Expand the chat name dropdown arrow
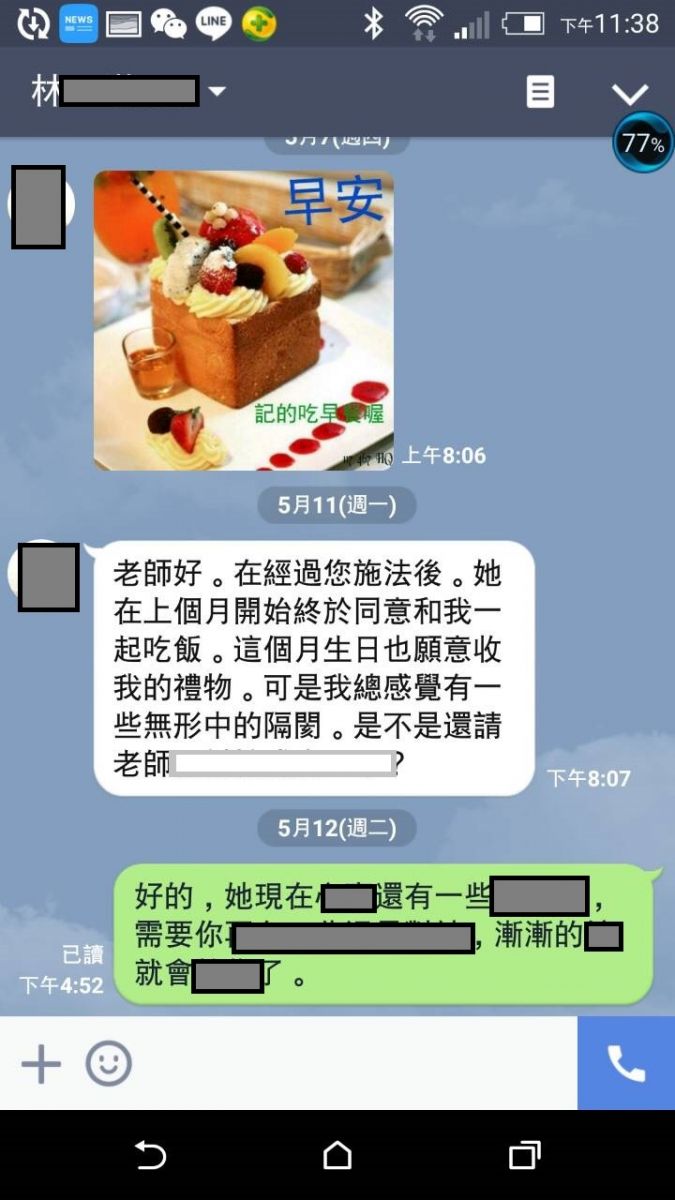 (x=216, y=92)
